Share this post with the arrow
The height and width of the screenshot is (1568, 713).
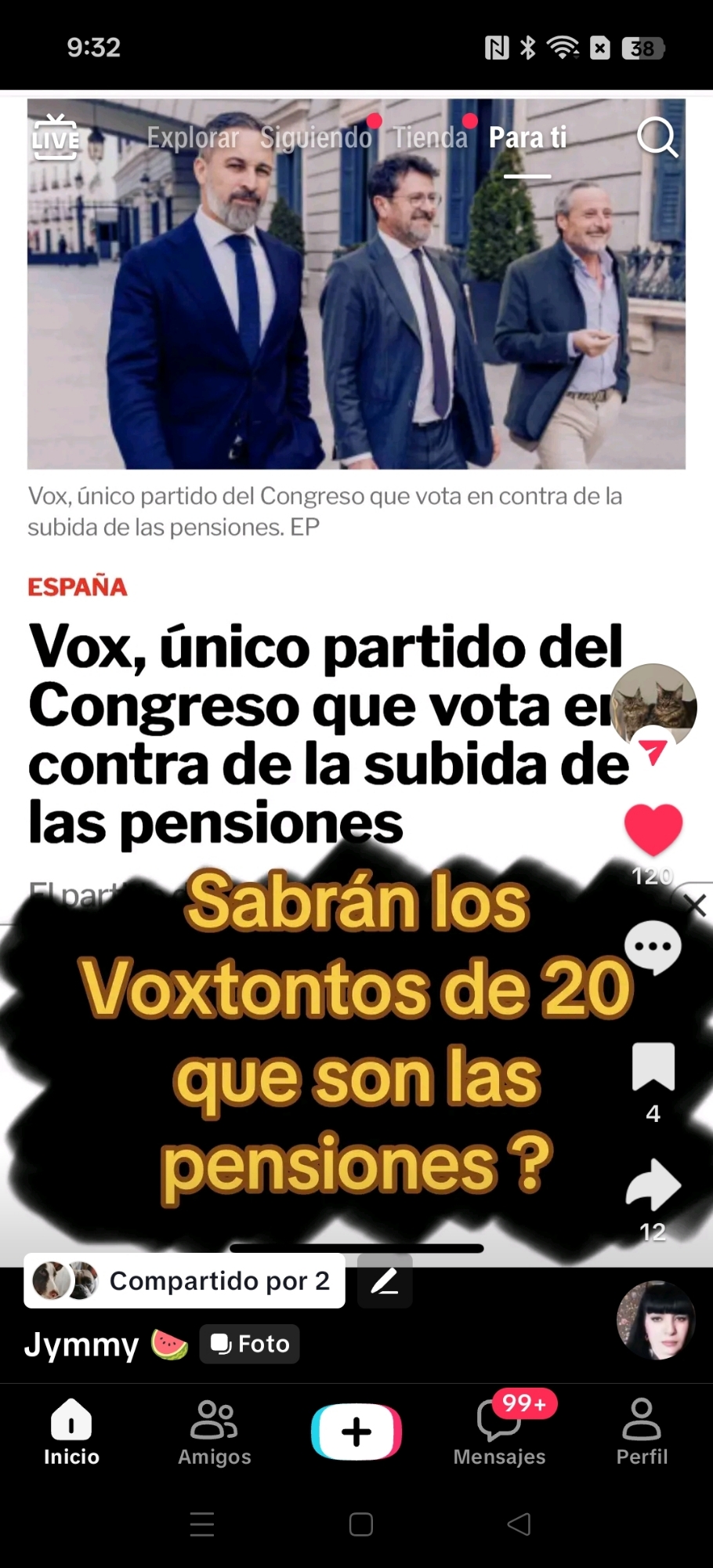click(x=653, y=1185)
